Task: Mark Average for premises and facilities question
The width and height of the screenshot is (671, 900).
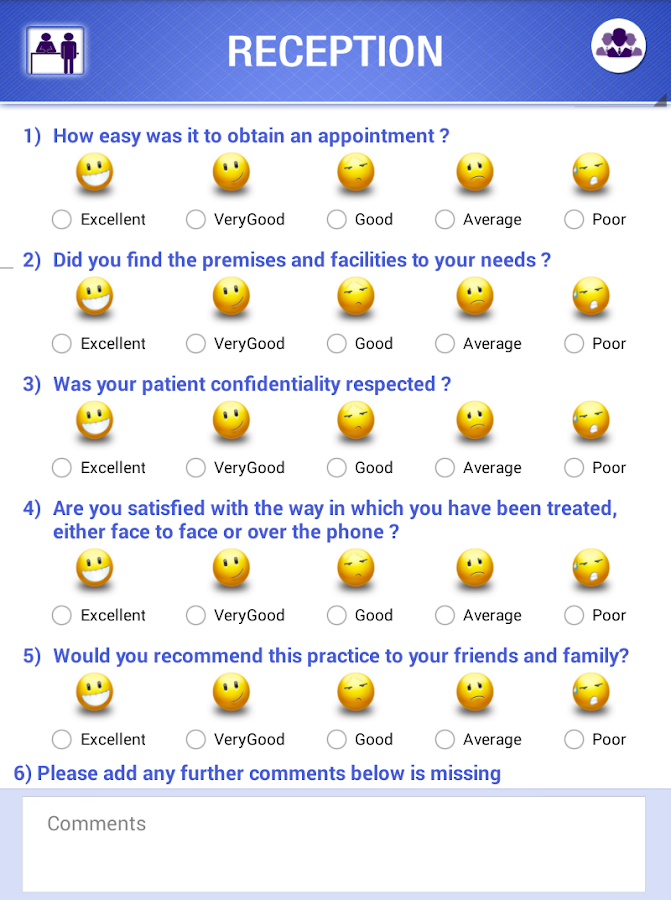Action: [x=445, y=343]
